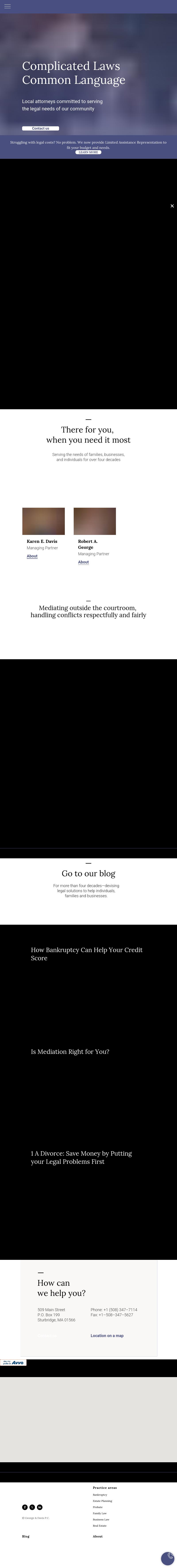Tap the Contact us button
Image resolution: width=177 pixels, height=1568 pixels.
[40, 129]
